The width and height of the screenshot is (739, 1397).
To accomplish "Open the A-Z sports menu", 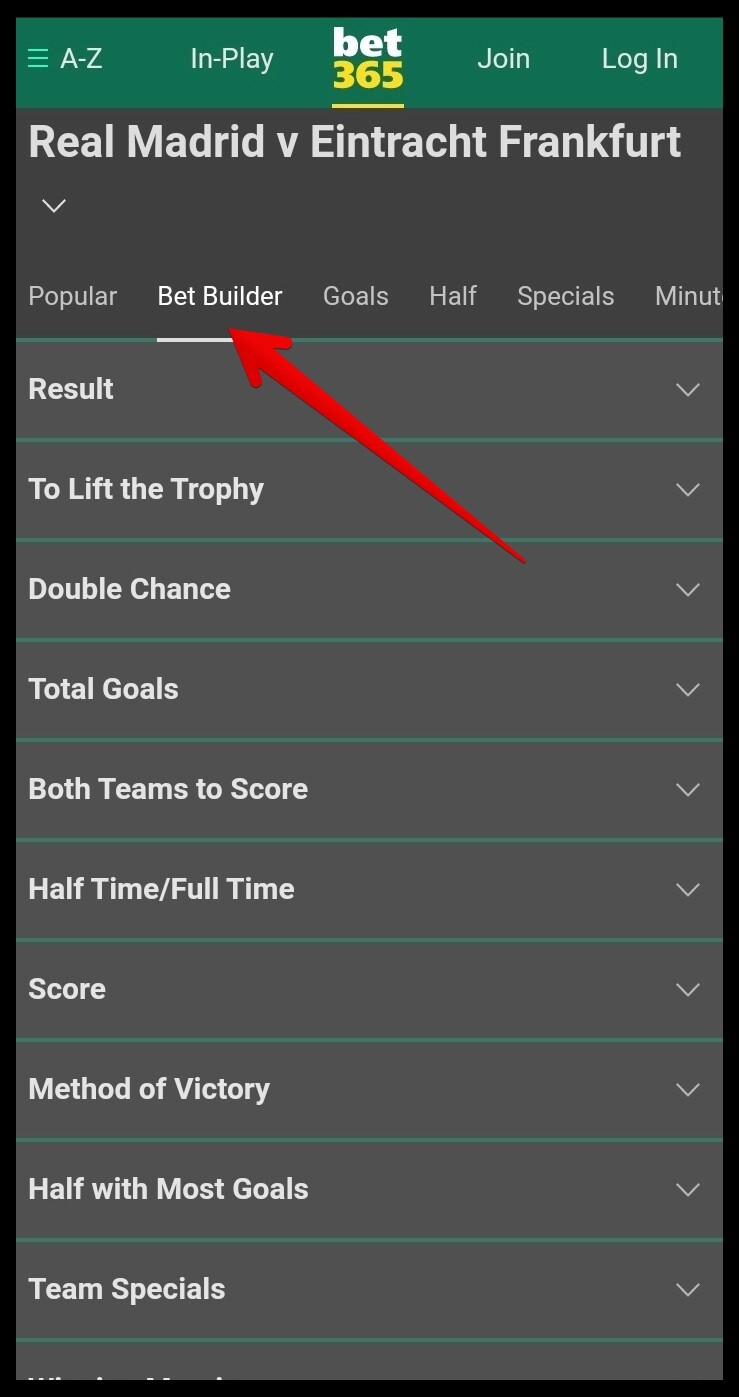I will (x=65, y=59).
